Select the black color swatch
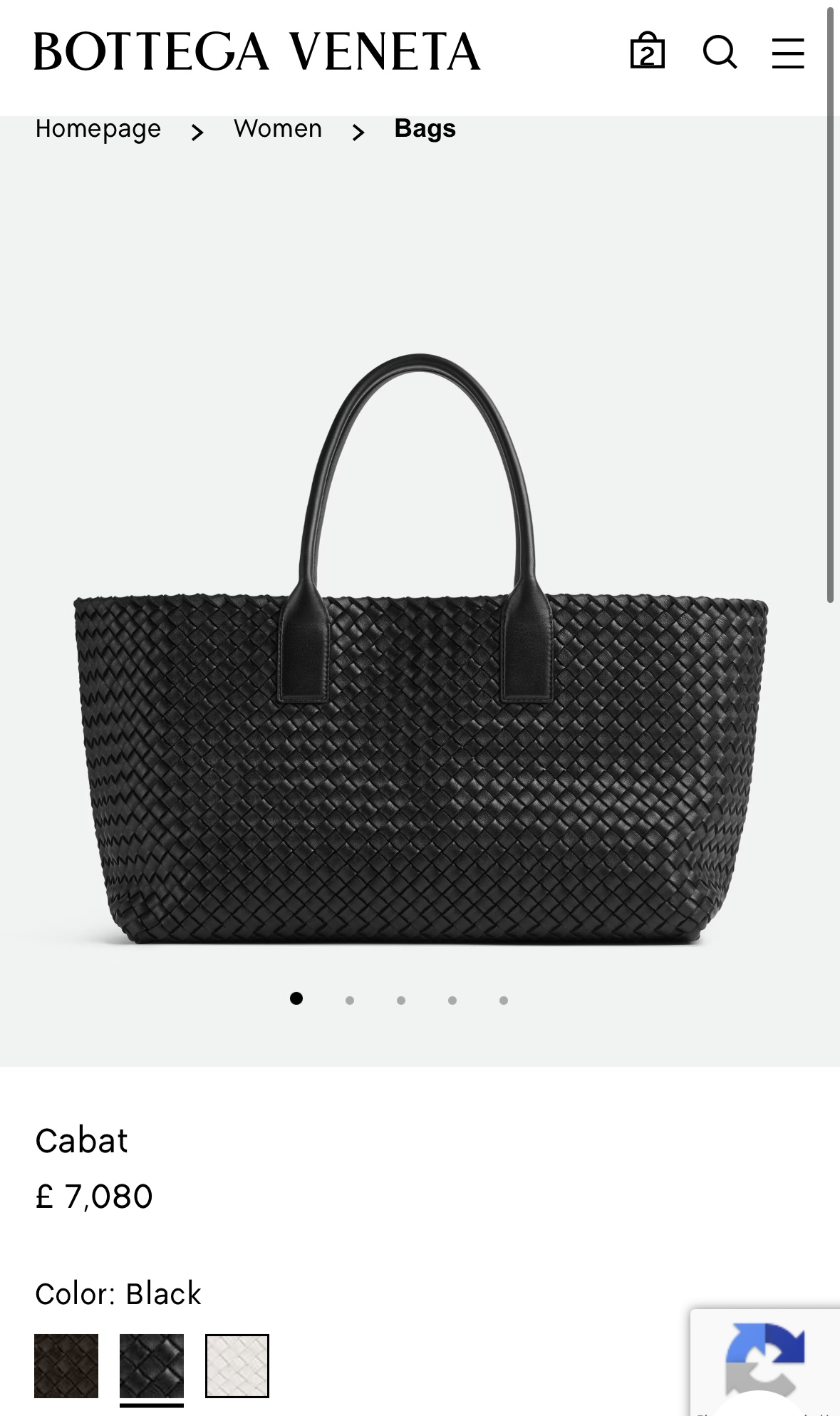The height and width of the screenshot is (1416, 840). tap(152, 1365)
